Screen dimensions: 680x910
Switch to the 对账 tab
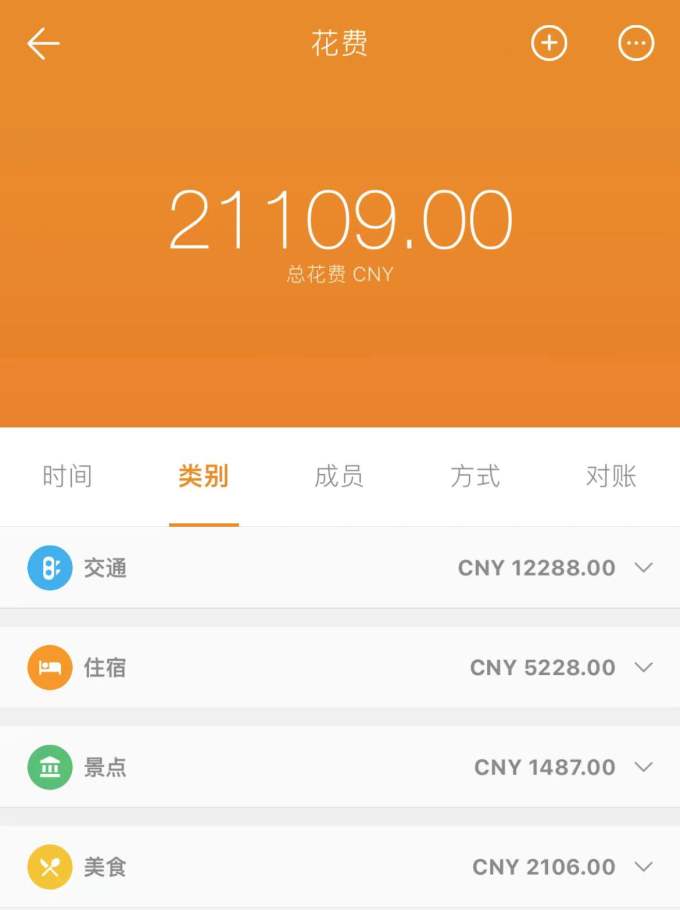click(611, 476)
